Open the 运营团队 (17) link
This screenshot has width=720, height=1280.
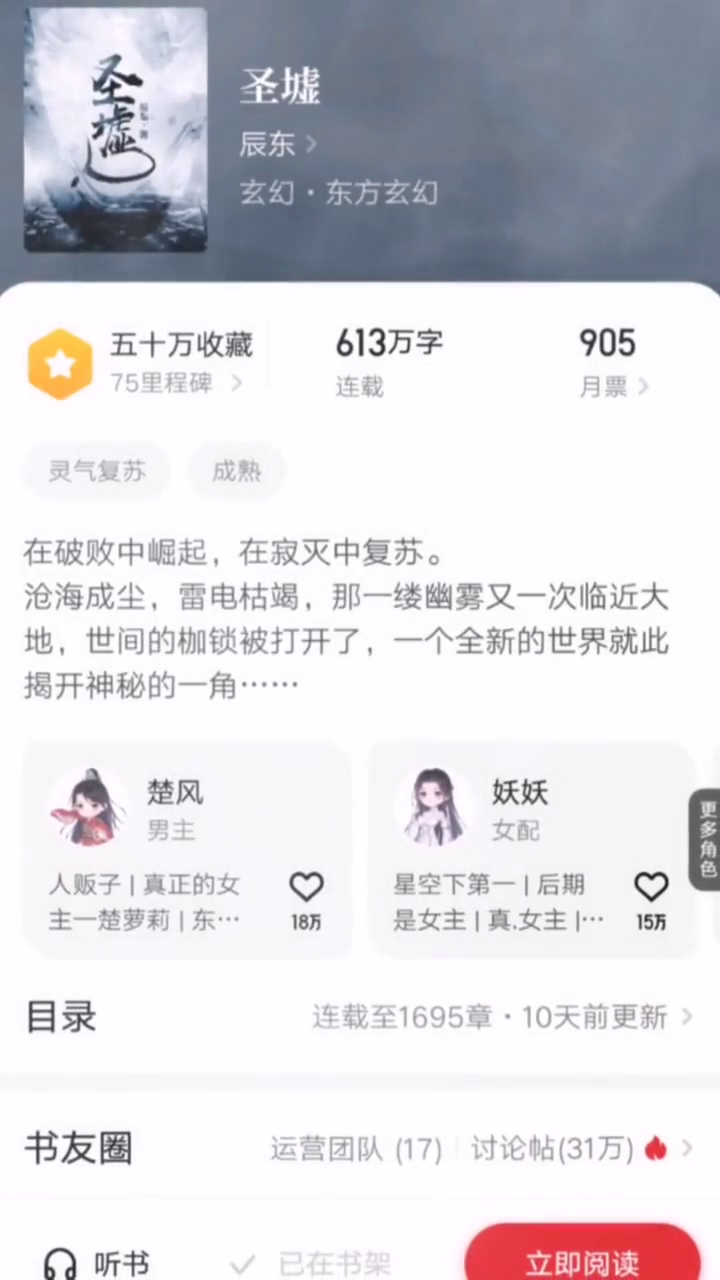pos(355,1148)
